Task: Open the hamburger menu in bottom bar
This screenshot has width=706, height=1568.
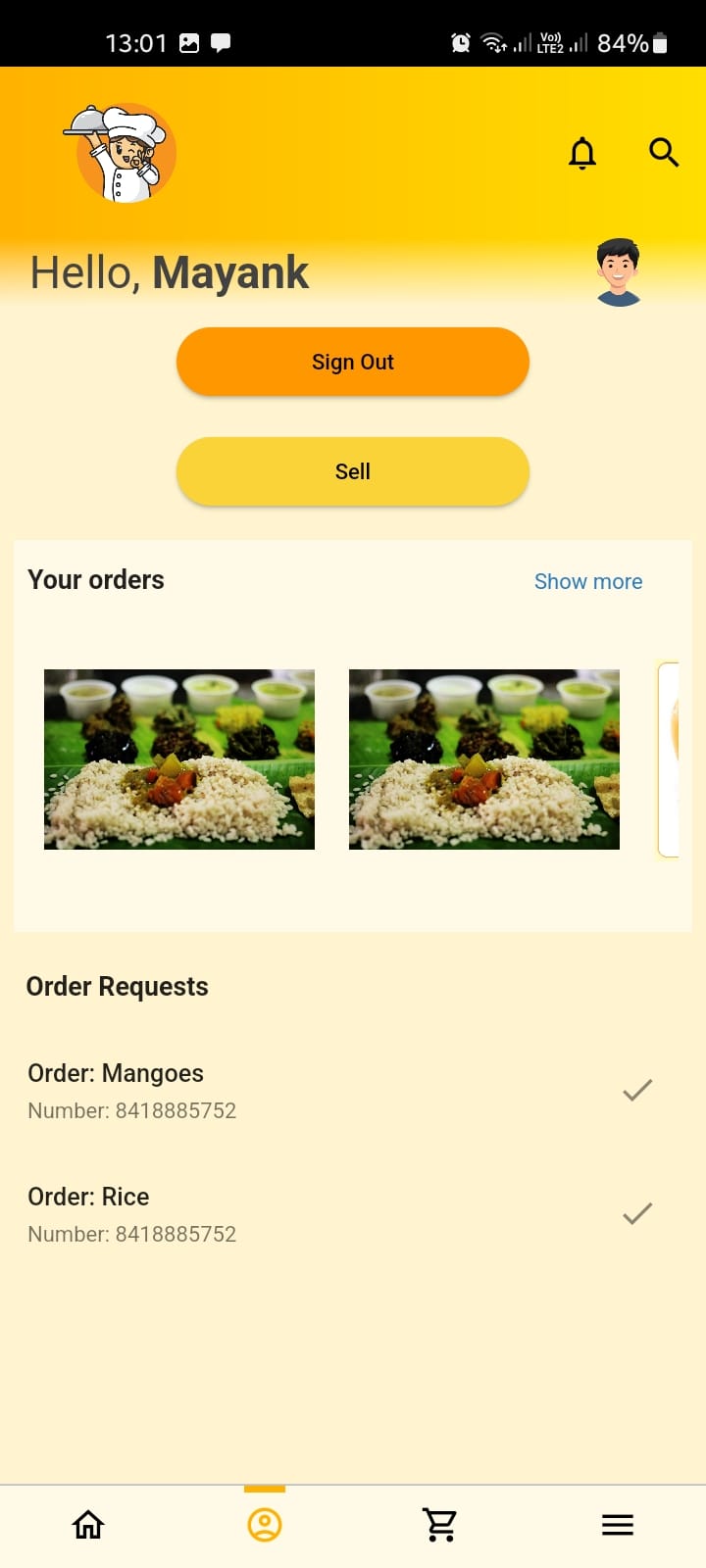Action: [x=617, y=1524]
